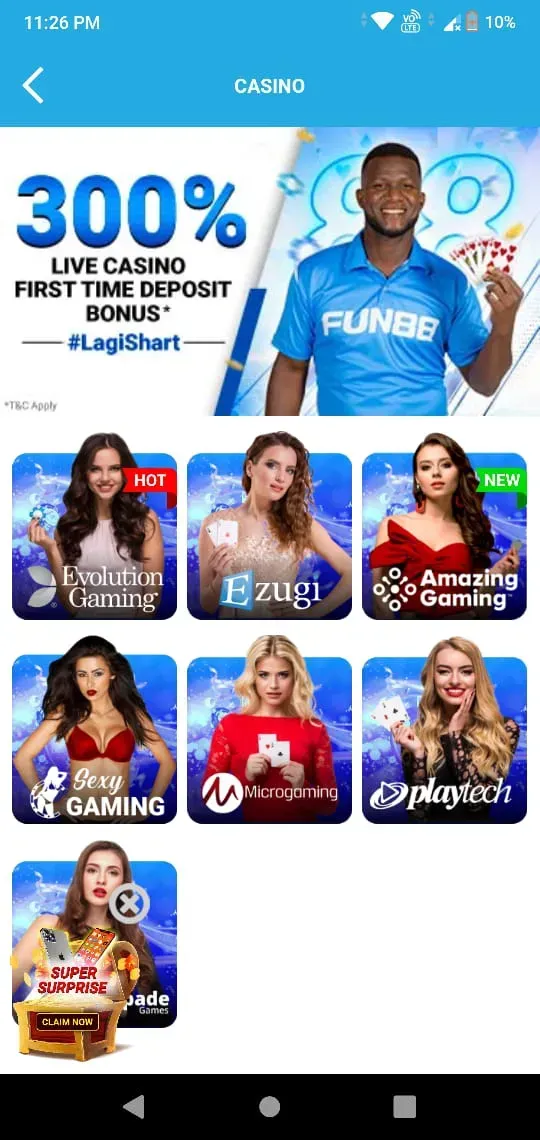Dismiss the Super Surprise popup

coord(129,904)
